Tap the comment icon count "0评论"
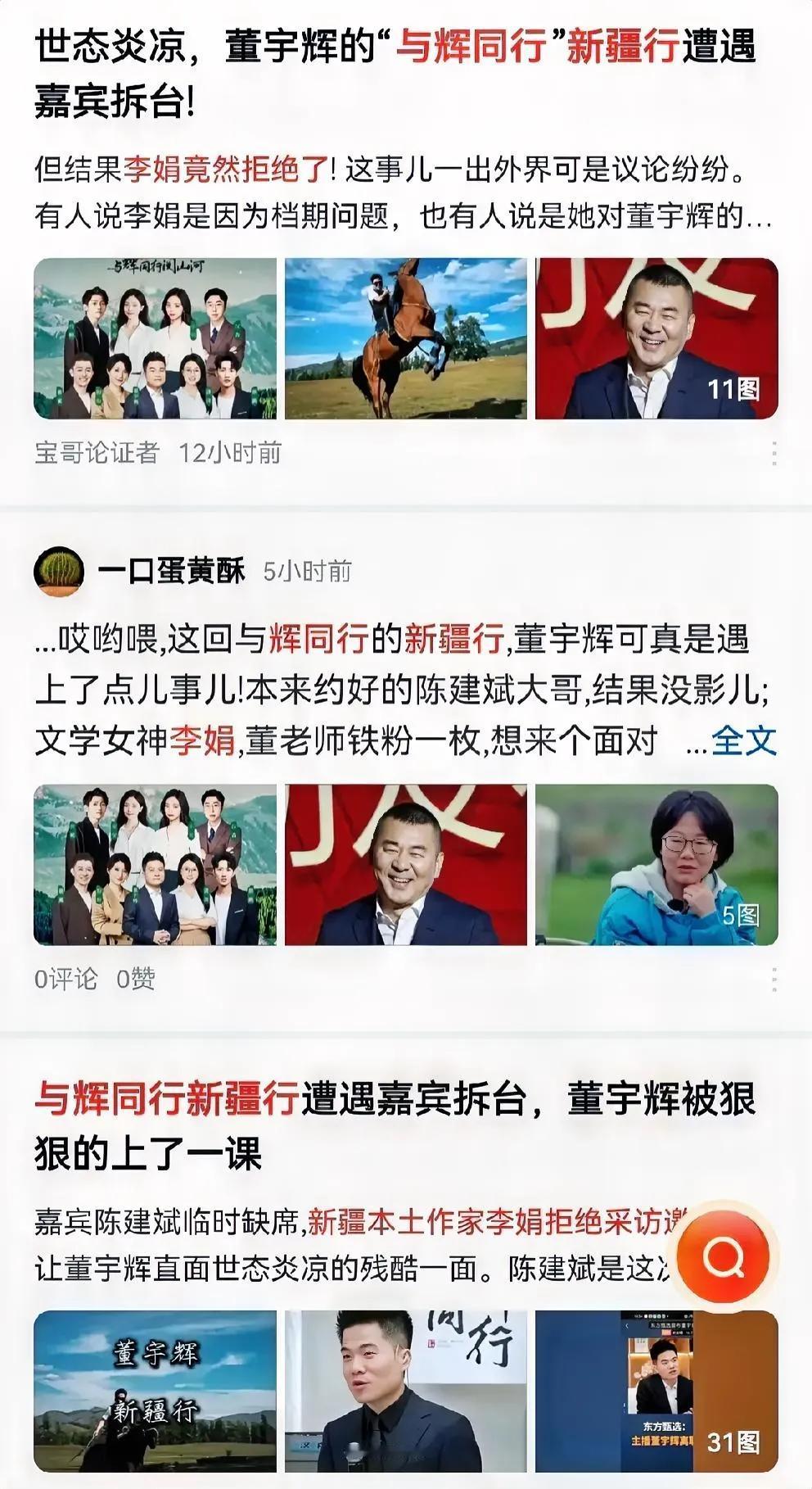Image resolution: width=812 pixels, height=1489 pixels. pos(64,977)
